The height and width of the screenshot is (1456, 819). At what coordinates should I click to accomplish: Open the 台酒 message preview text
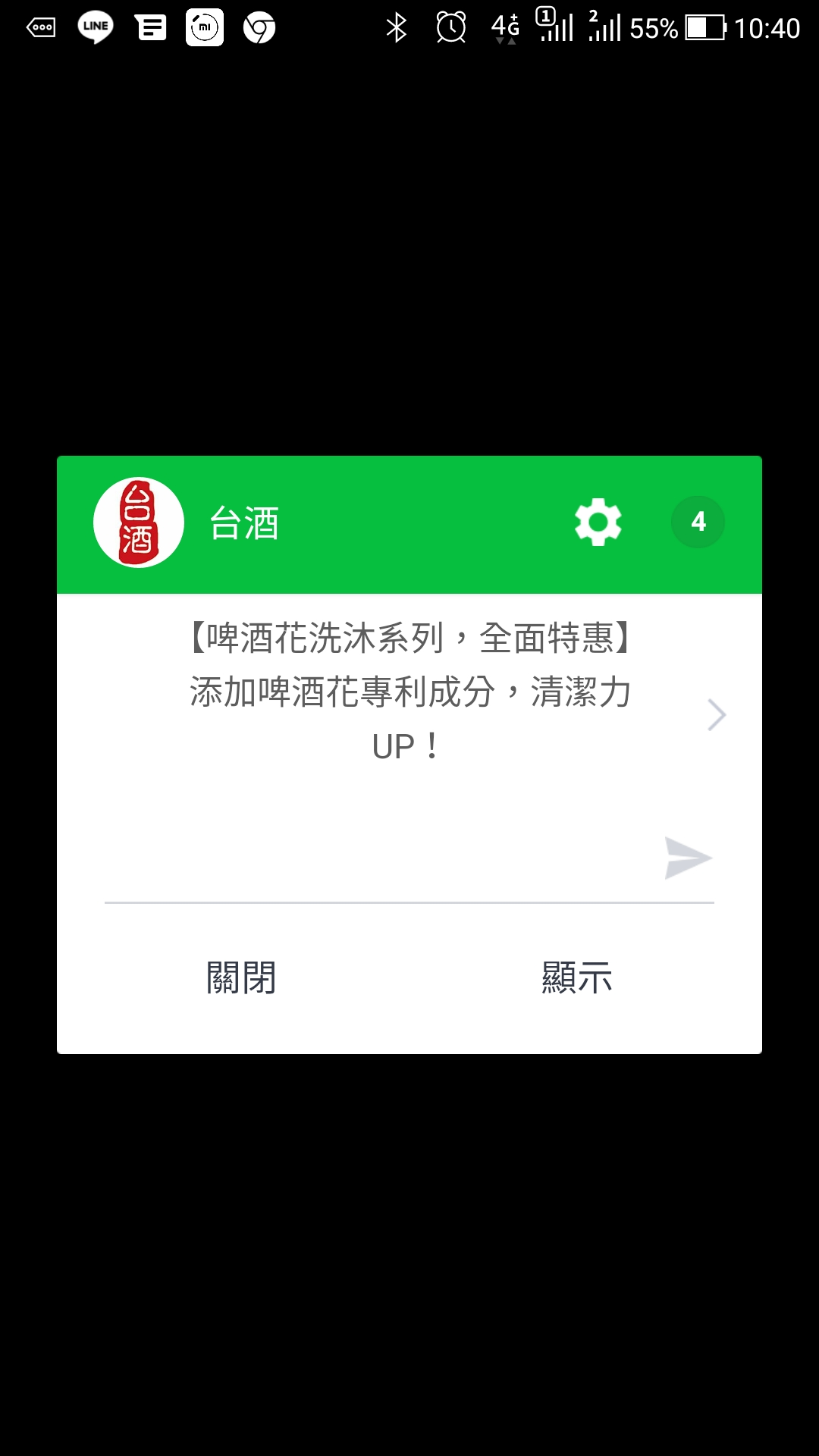(x=409, y=692)
